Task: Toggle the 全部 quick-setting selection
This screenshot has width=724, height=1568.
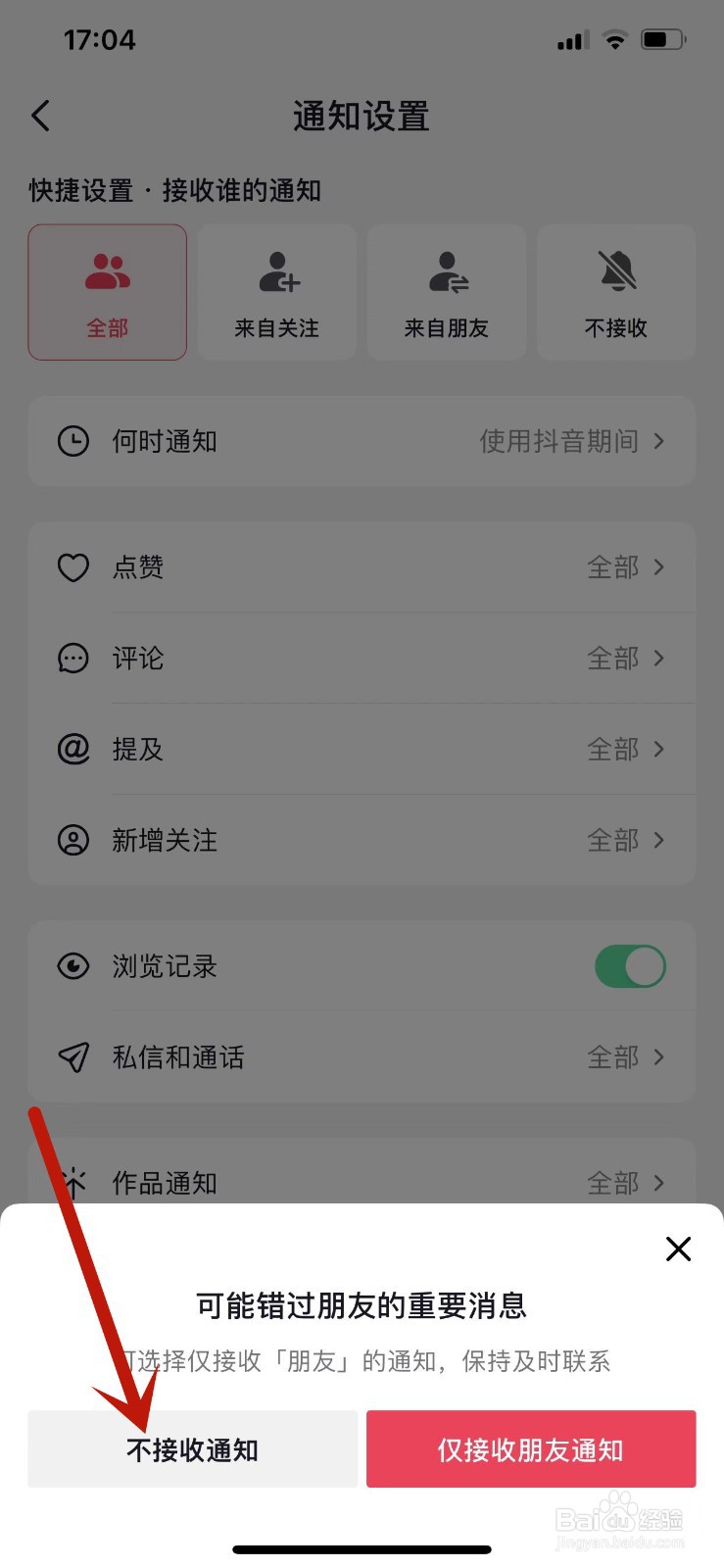Action: [107, 291]
